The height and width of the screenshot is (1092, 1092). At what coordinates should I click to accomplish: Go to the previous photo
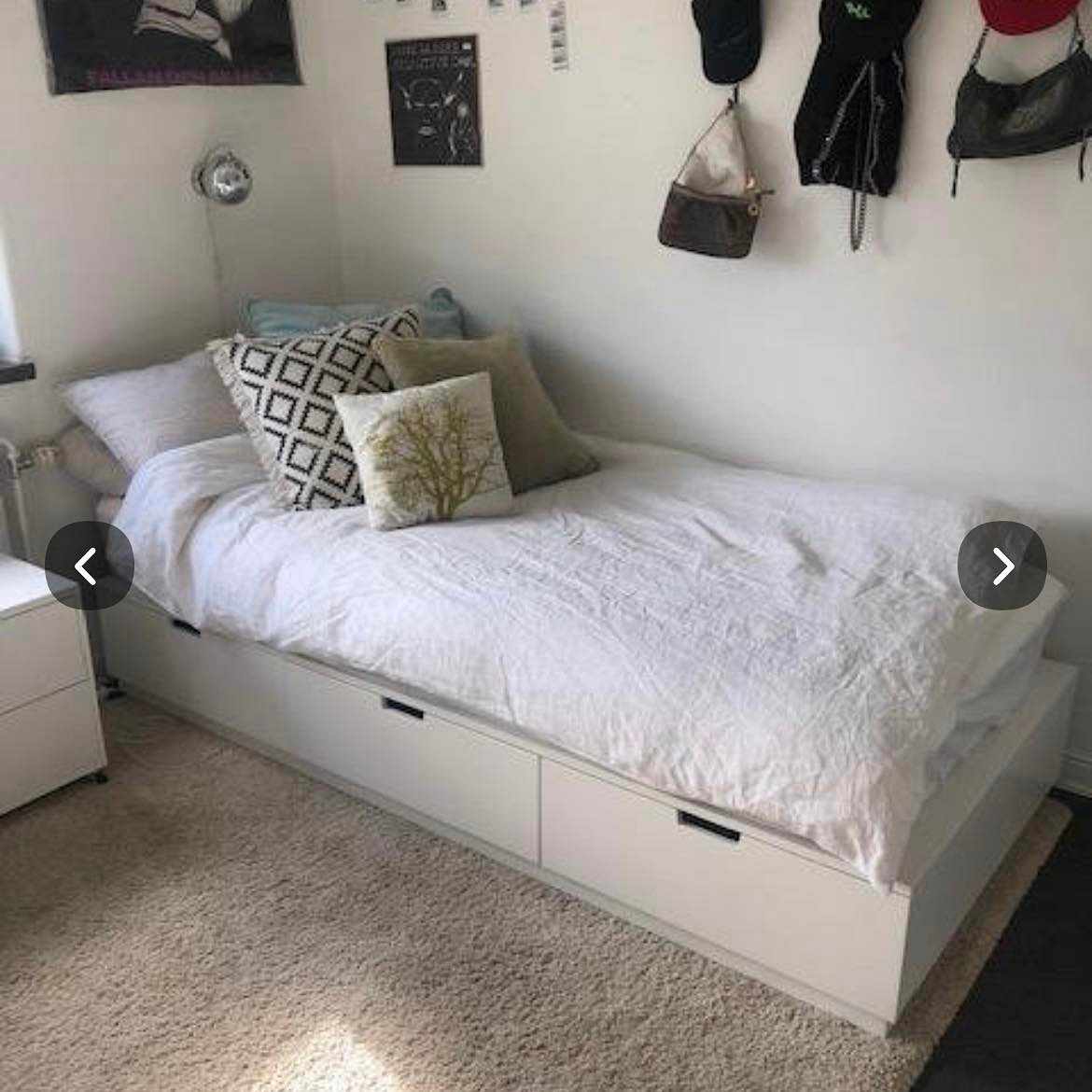(89, 566)
